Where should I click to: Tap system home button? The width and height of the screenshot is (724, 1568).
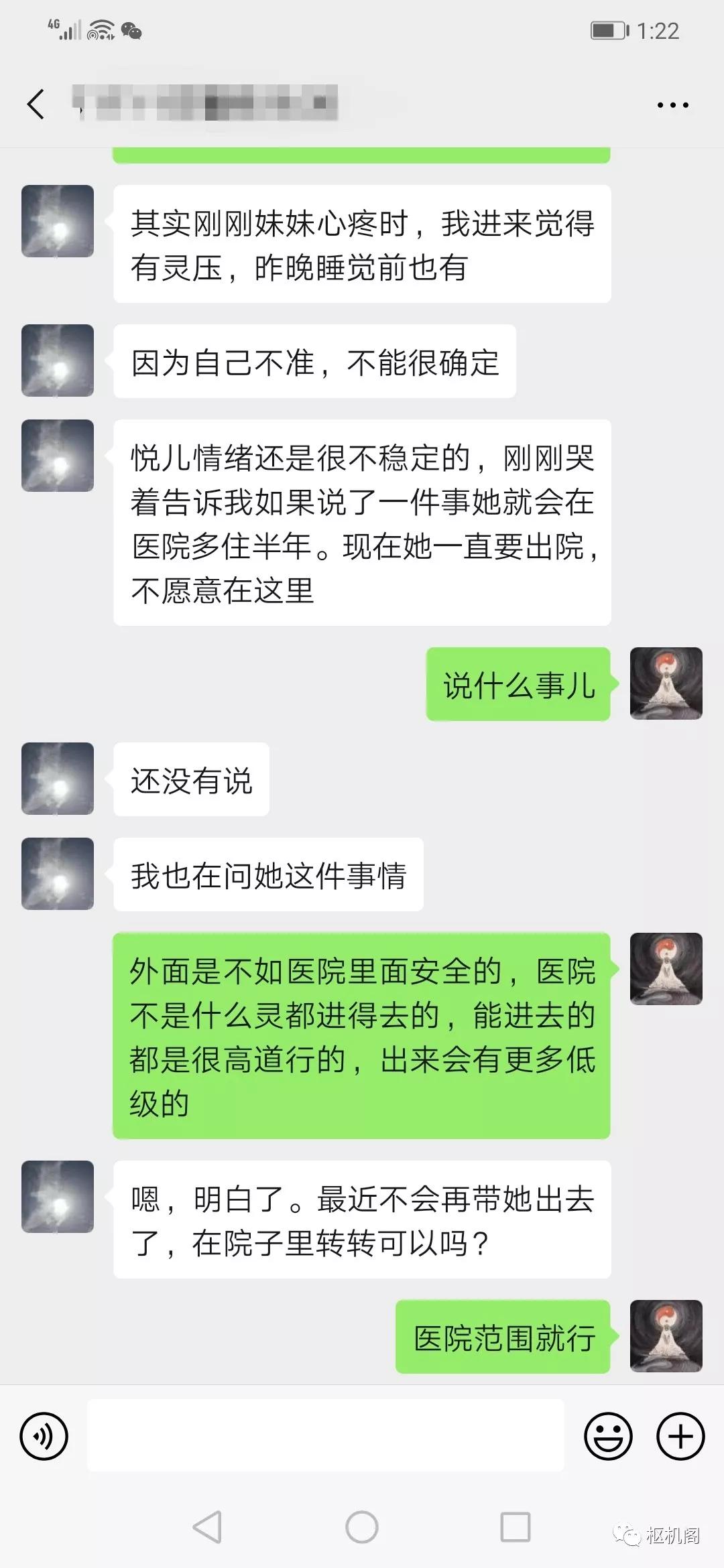(x=362, y=1528)
